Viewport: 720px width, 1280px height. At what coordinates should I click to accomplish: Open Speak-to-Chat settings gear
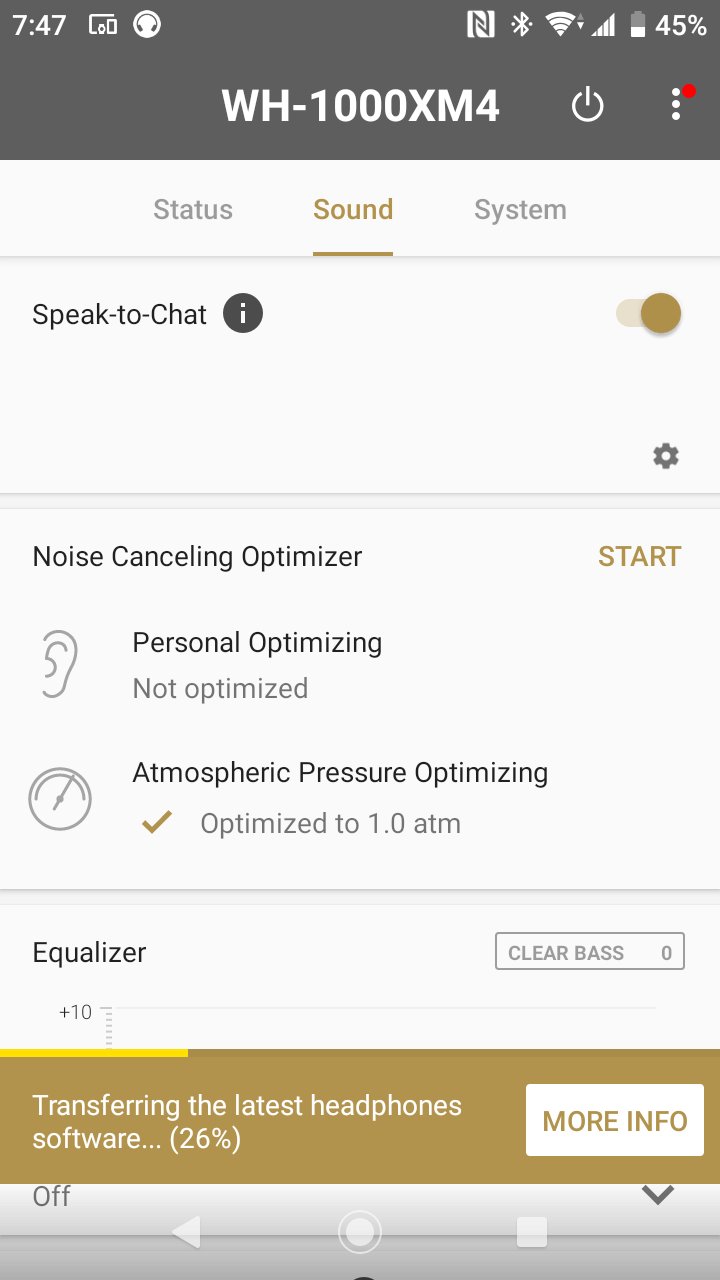(x=666, y=456)
